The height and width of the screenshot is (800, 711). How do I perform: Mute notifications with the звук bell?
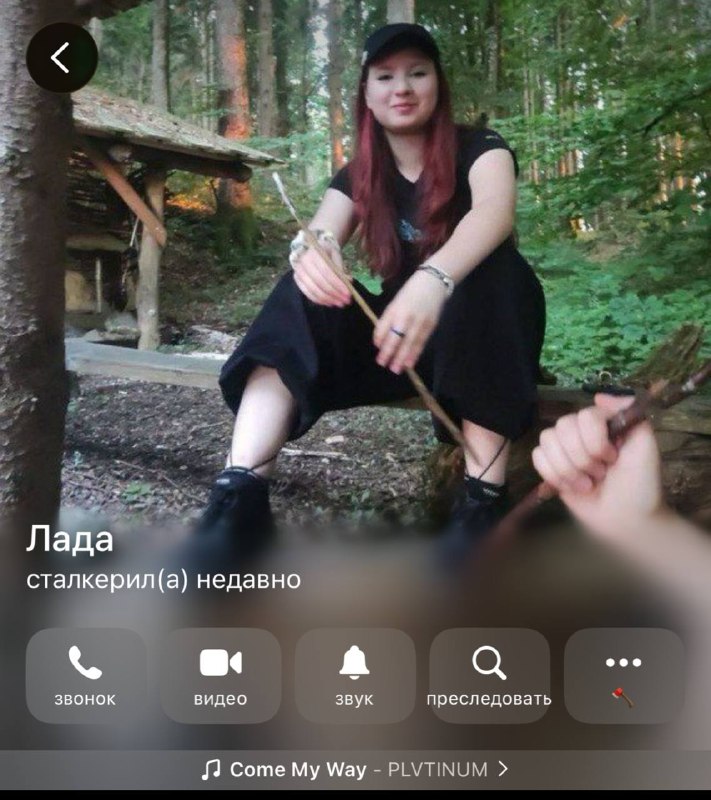tap(354, 676)
